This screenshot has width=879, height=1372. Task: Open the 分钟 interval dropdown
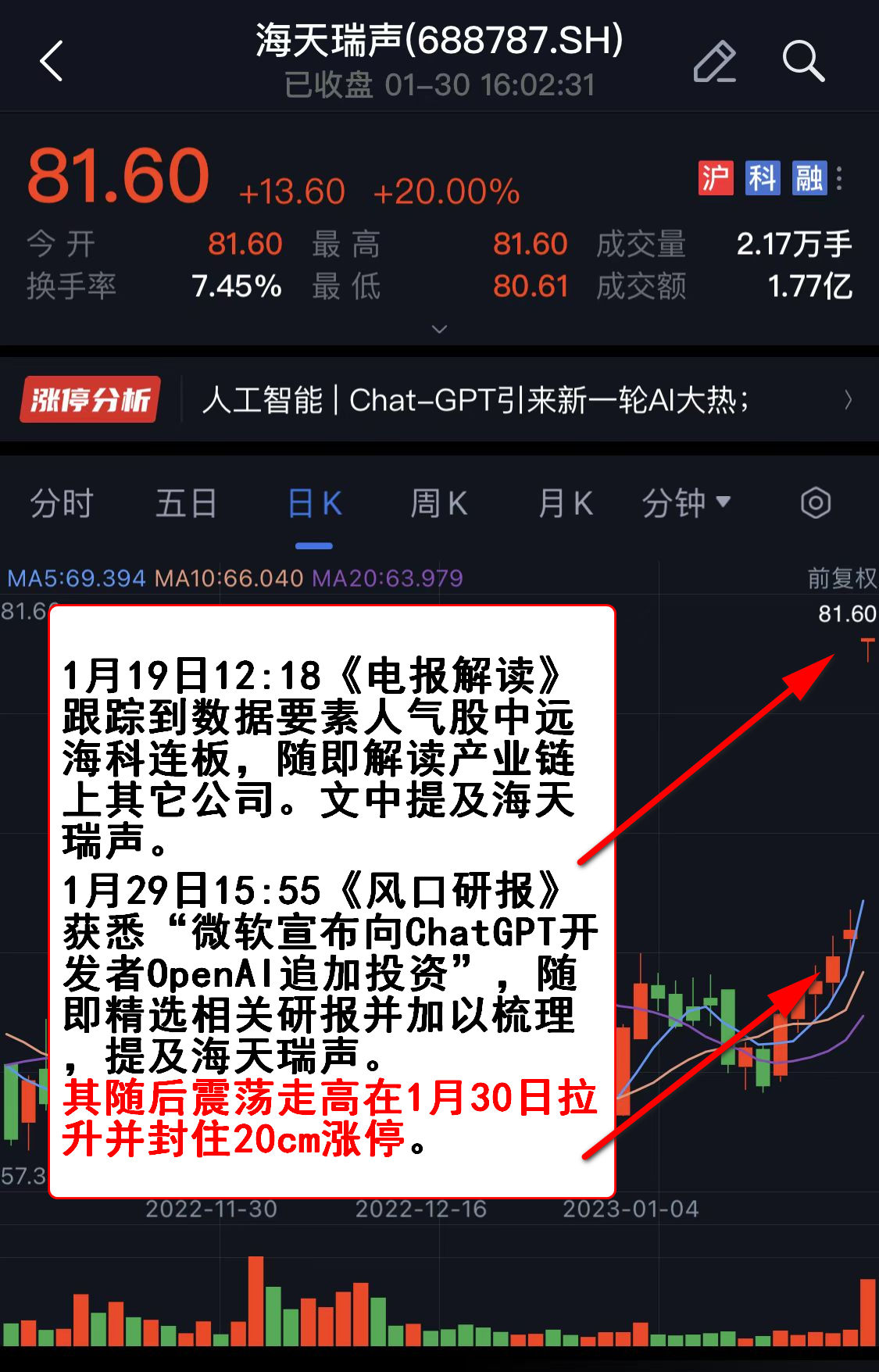click(x=686, y=503)
